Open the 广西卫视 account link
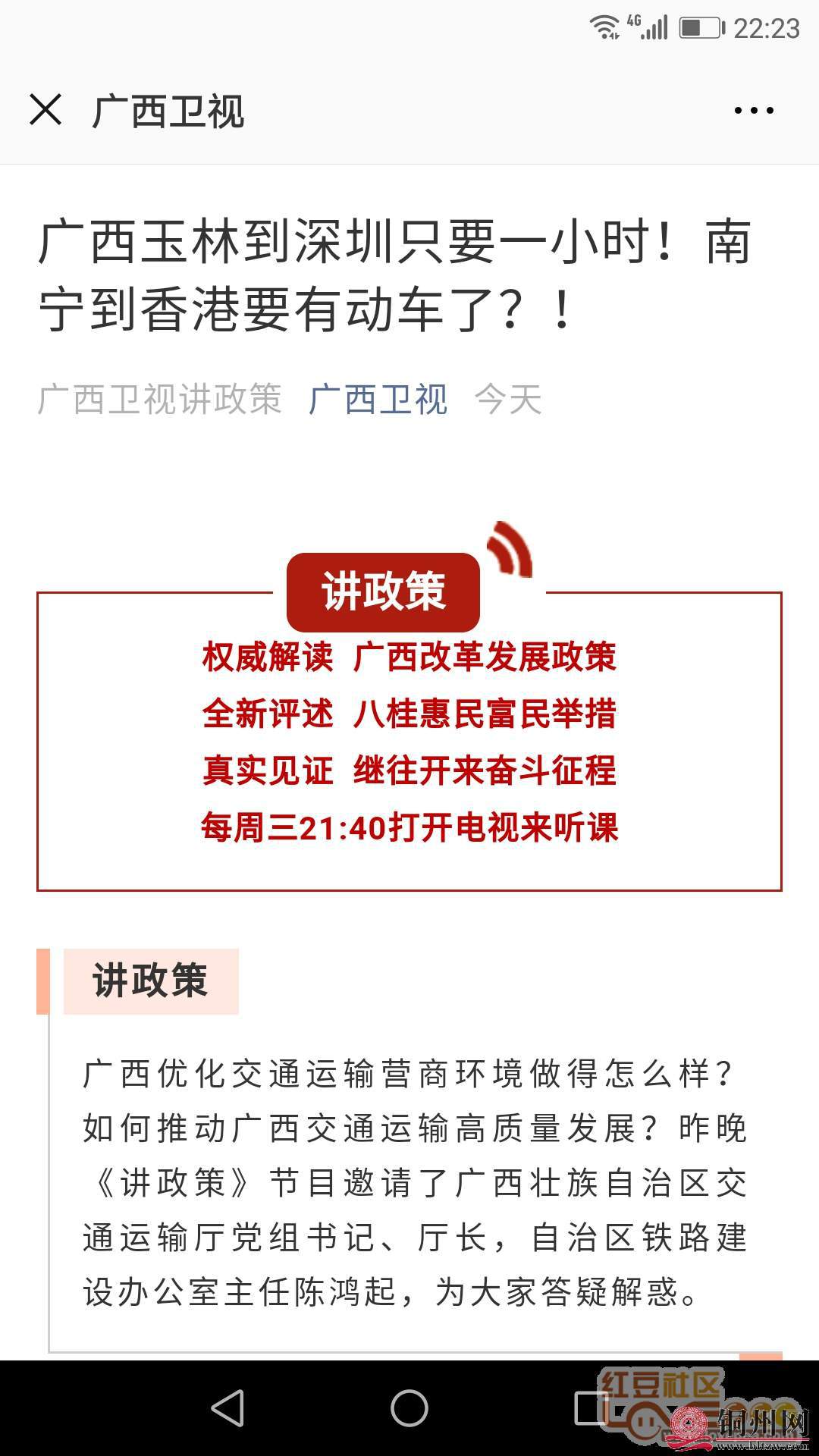 [x=378, y=400]
